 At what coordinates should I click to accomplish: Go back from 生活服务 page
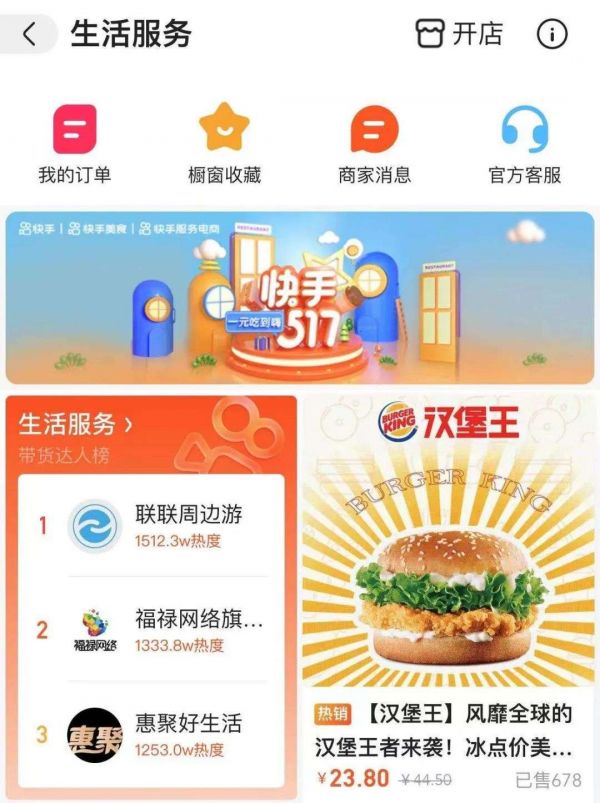[29, 34]
